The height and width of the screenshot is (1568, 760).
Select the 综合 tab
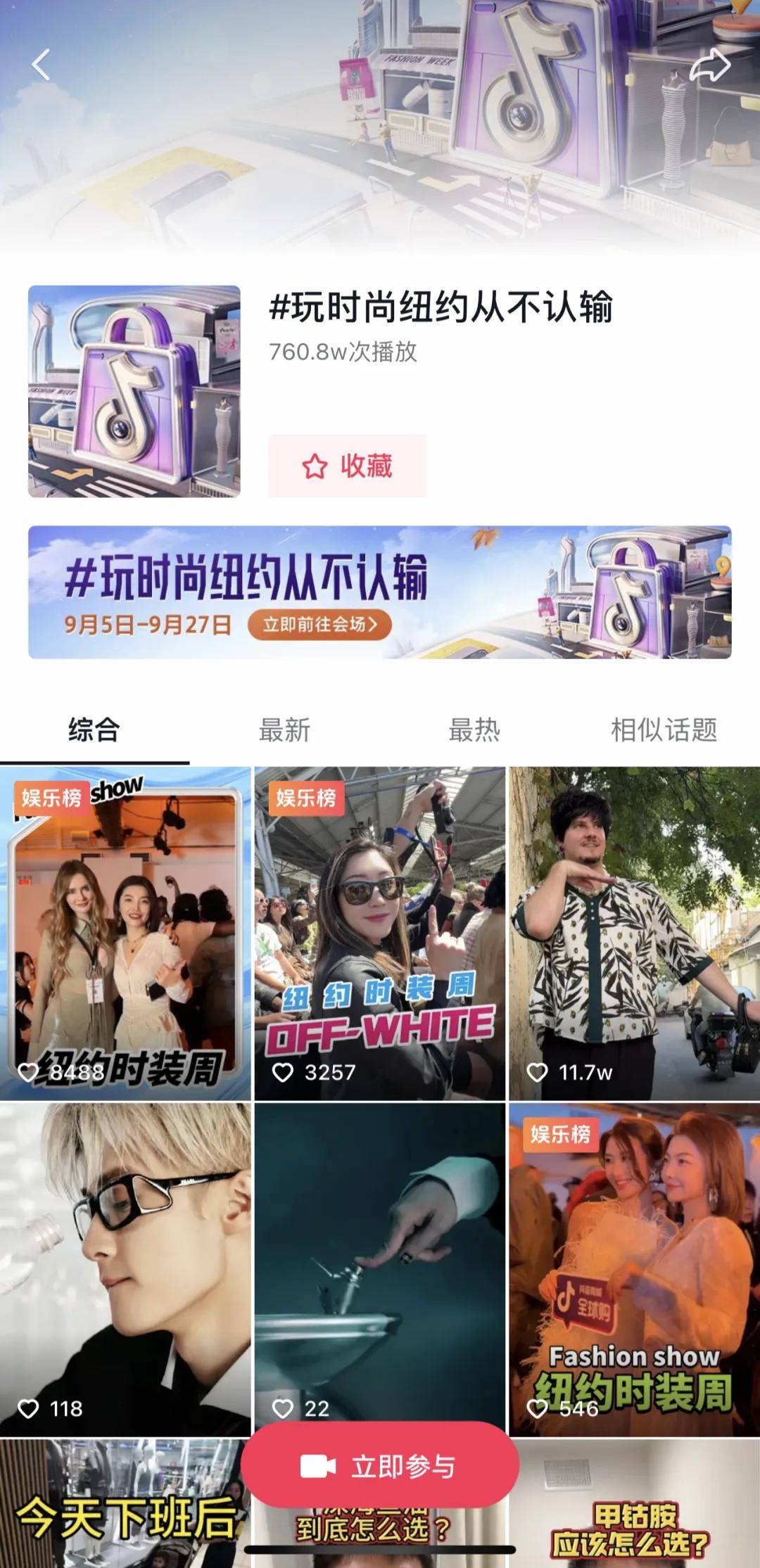point(94,729)
